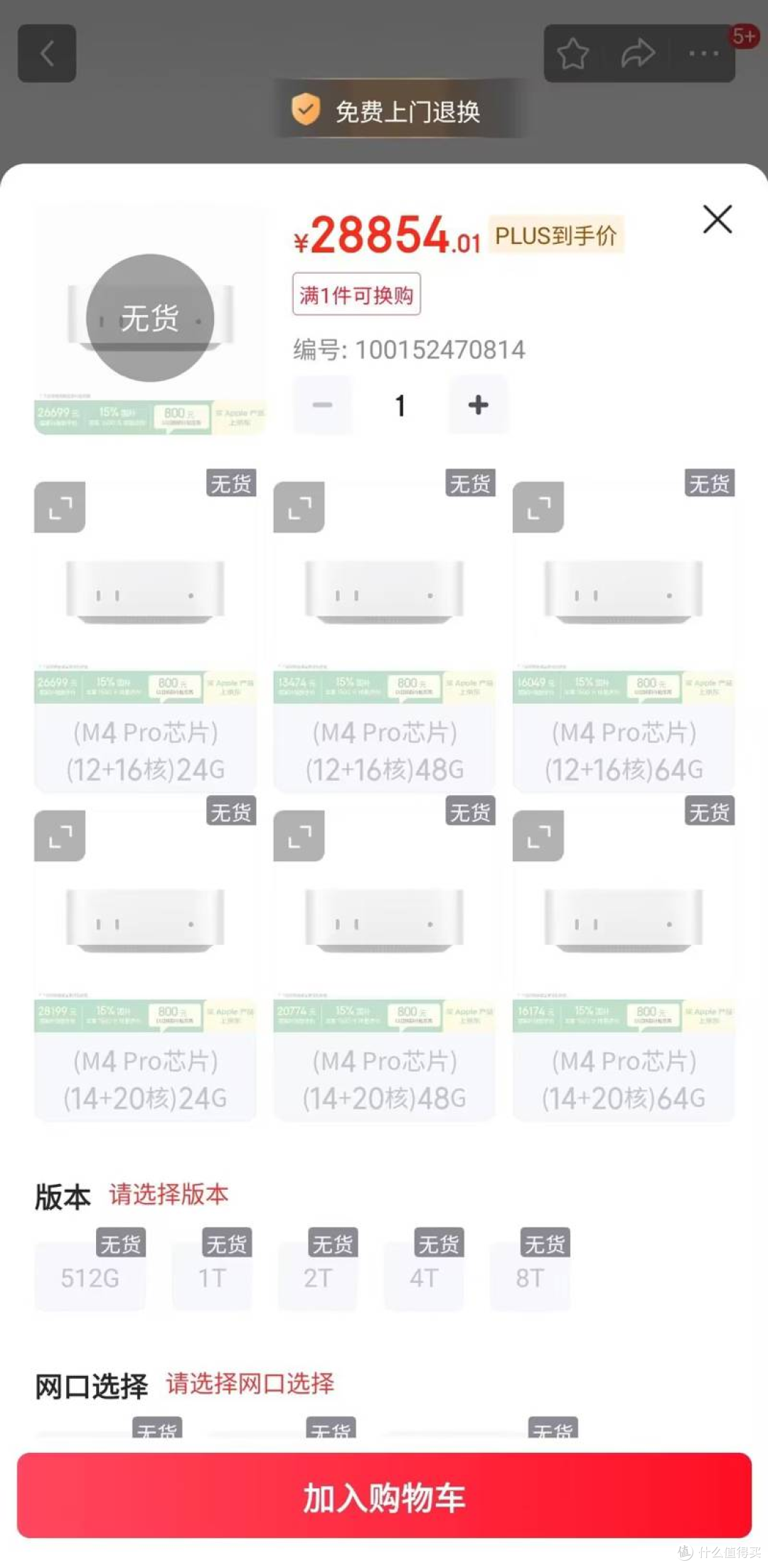Tap 加入购物车 to add to cart
Image resolution: width=768 pixels, height=1568 pixels.
(x=384, y=1497)
